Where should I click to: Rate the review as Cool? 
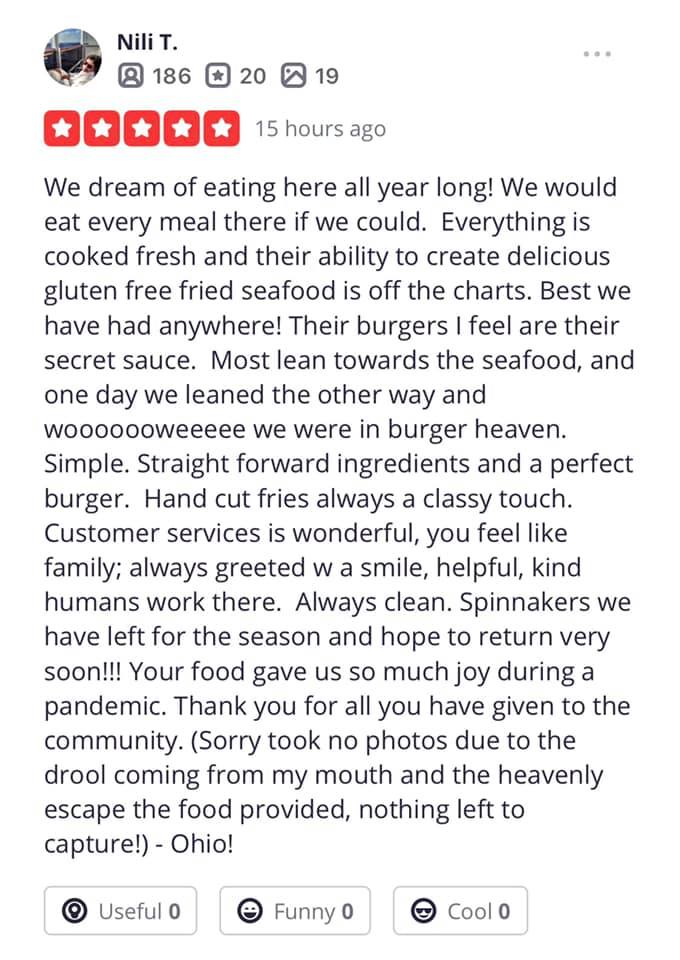coord(460,911)
